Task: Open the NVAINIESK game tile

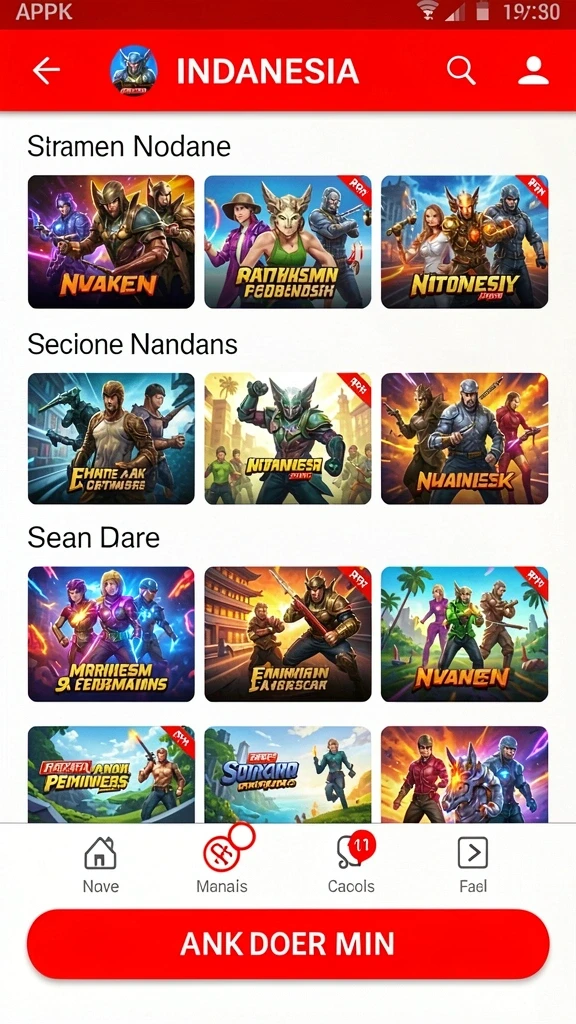Action: click(x=464, y=438)
